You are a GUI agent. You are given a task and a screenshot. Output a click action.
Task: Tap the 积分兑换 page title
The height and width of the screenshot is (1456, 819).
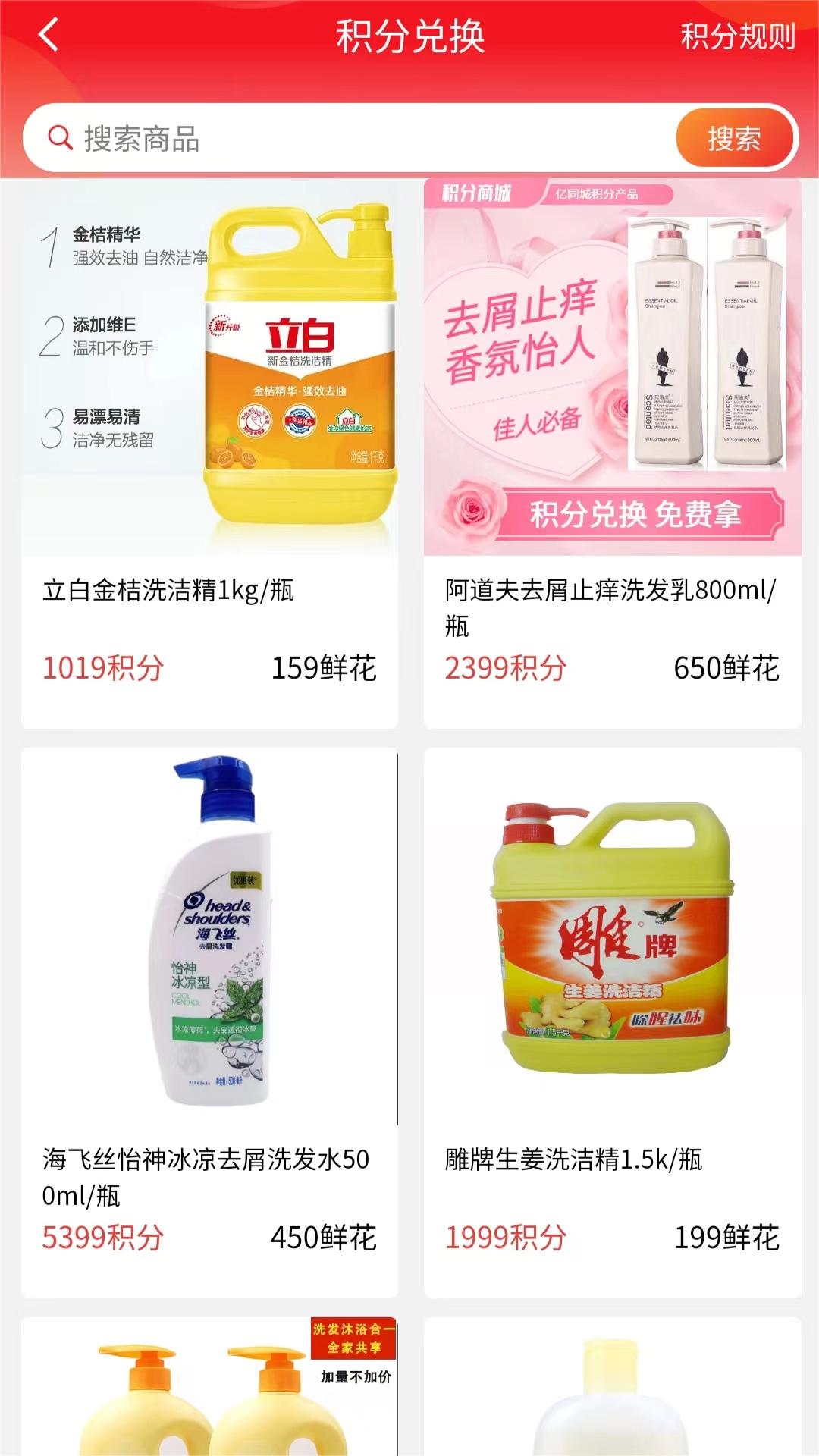tap(409, 34)
